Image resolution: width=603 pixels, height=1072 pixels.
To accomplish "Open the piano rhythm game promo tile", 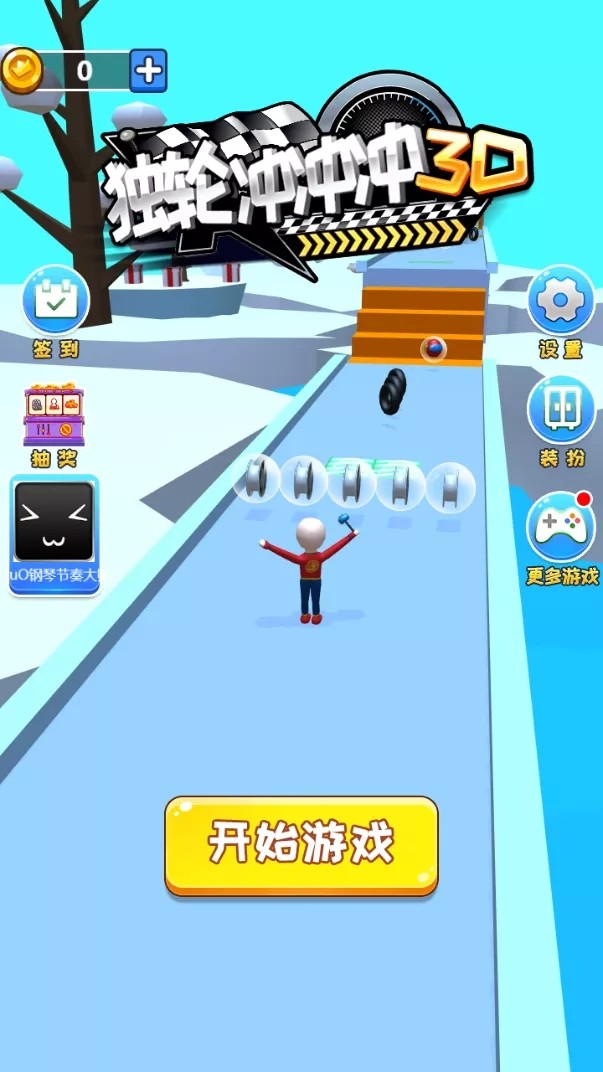I will pyautogui.click(x=54, y=534).
